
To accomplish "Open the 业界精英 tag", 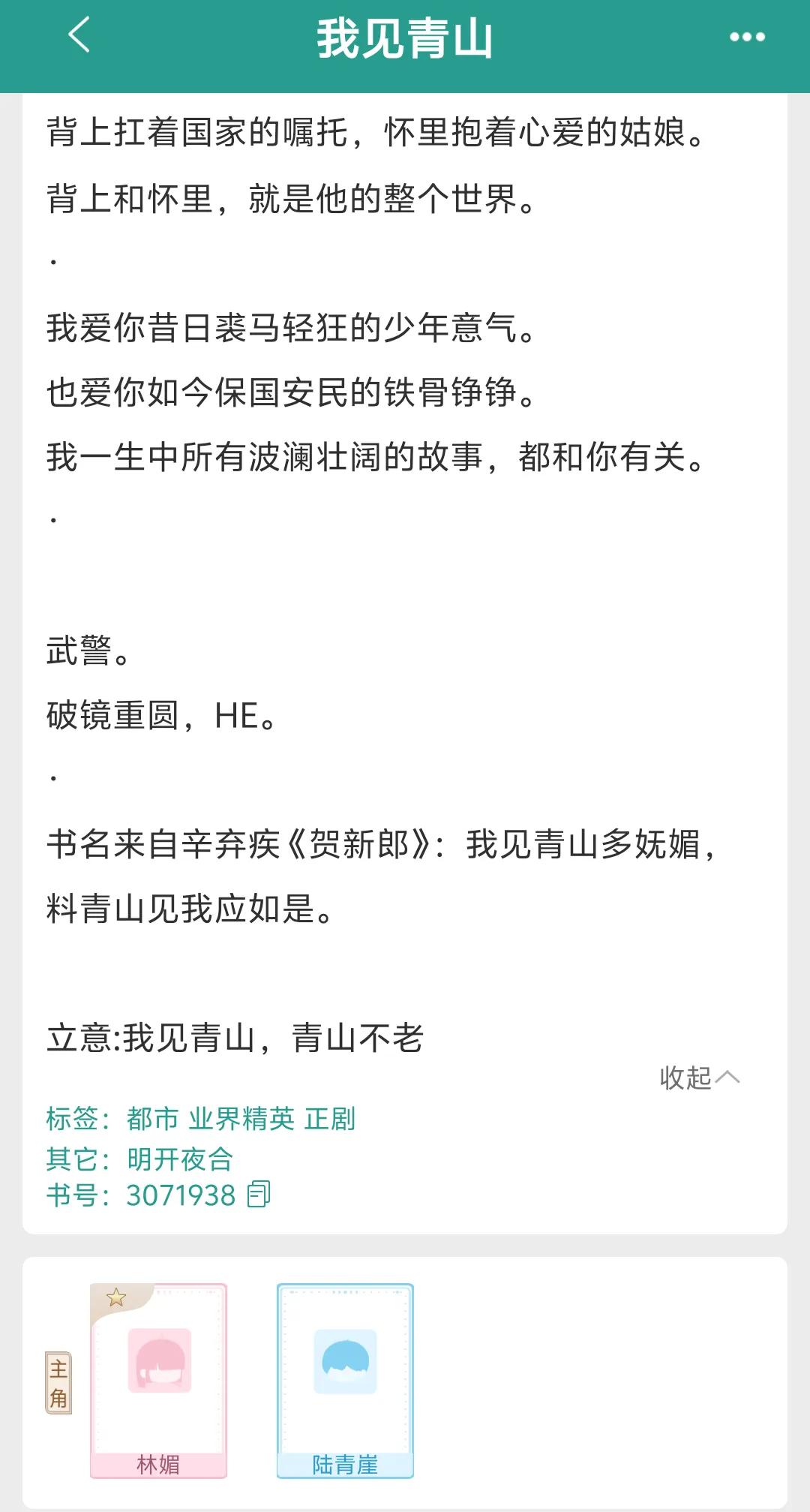I will (241, 1119).
